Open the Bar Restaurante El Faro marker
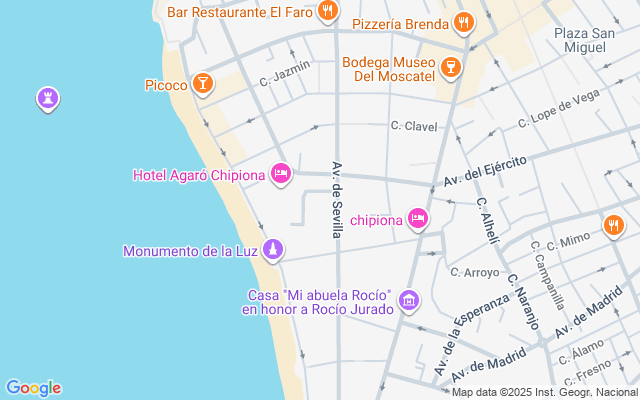Screen dimensions: 640x400 click(x=327, y=11)
